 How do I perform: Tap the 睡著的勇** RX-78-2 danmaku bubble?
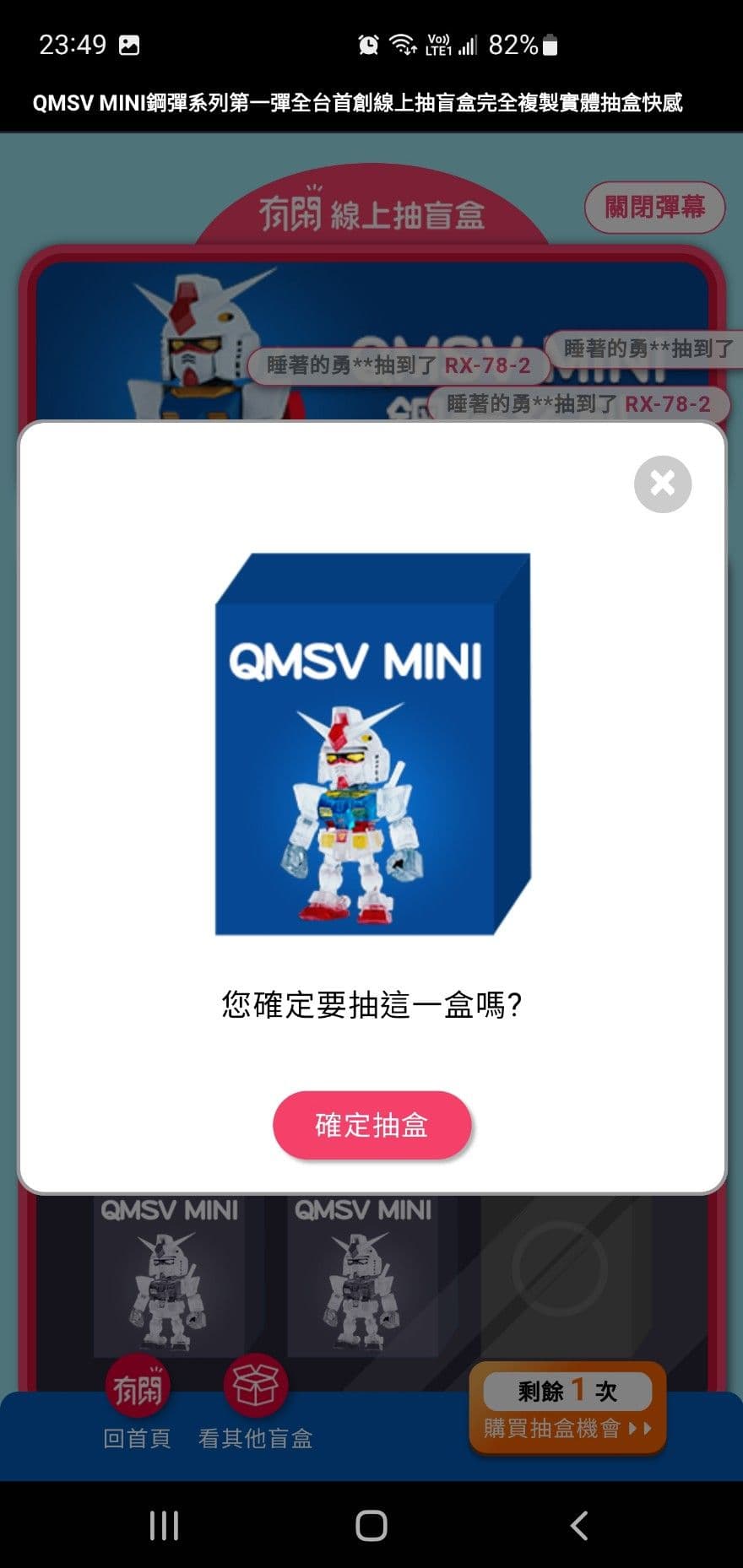click(x=403, y=366)
